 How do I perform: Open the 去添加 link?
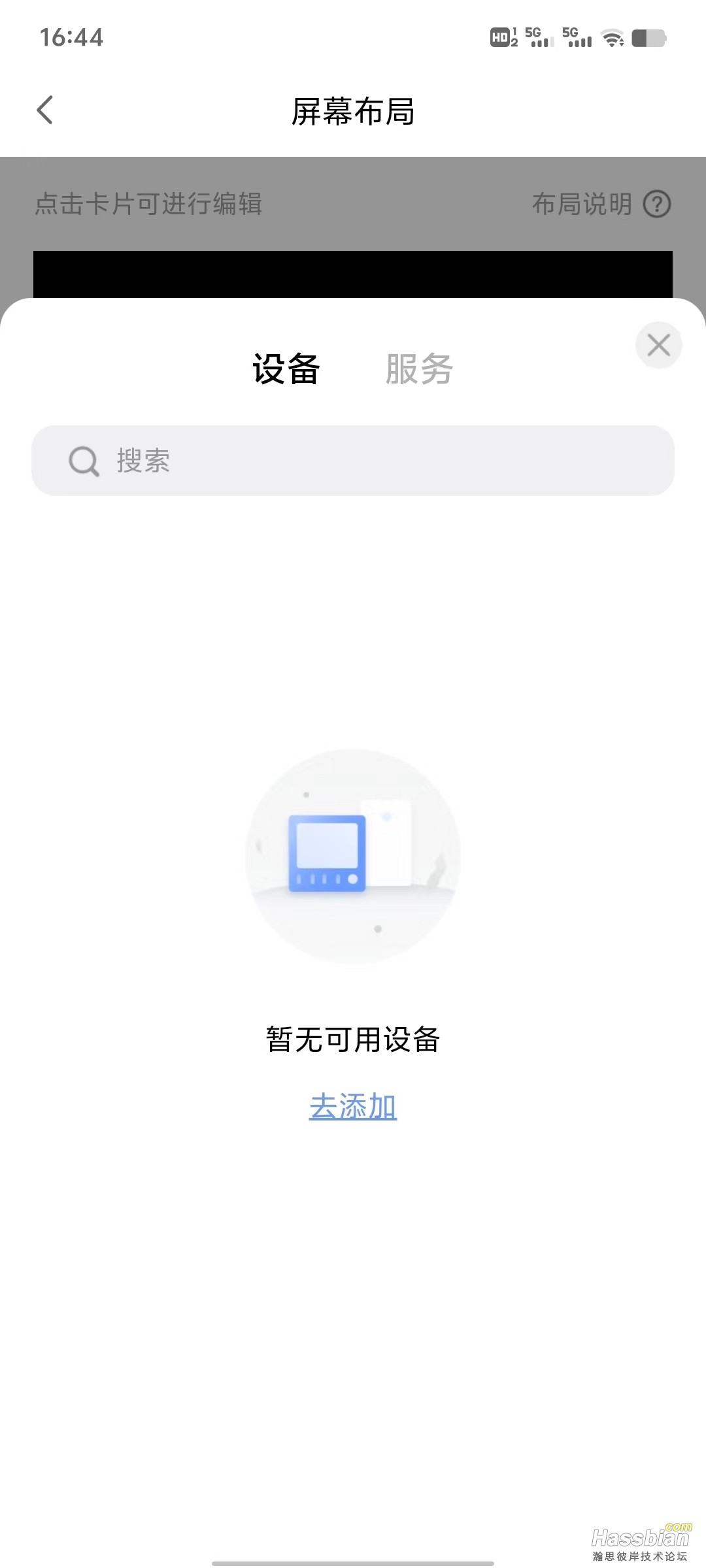click(353, 1107)
